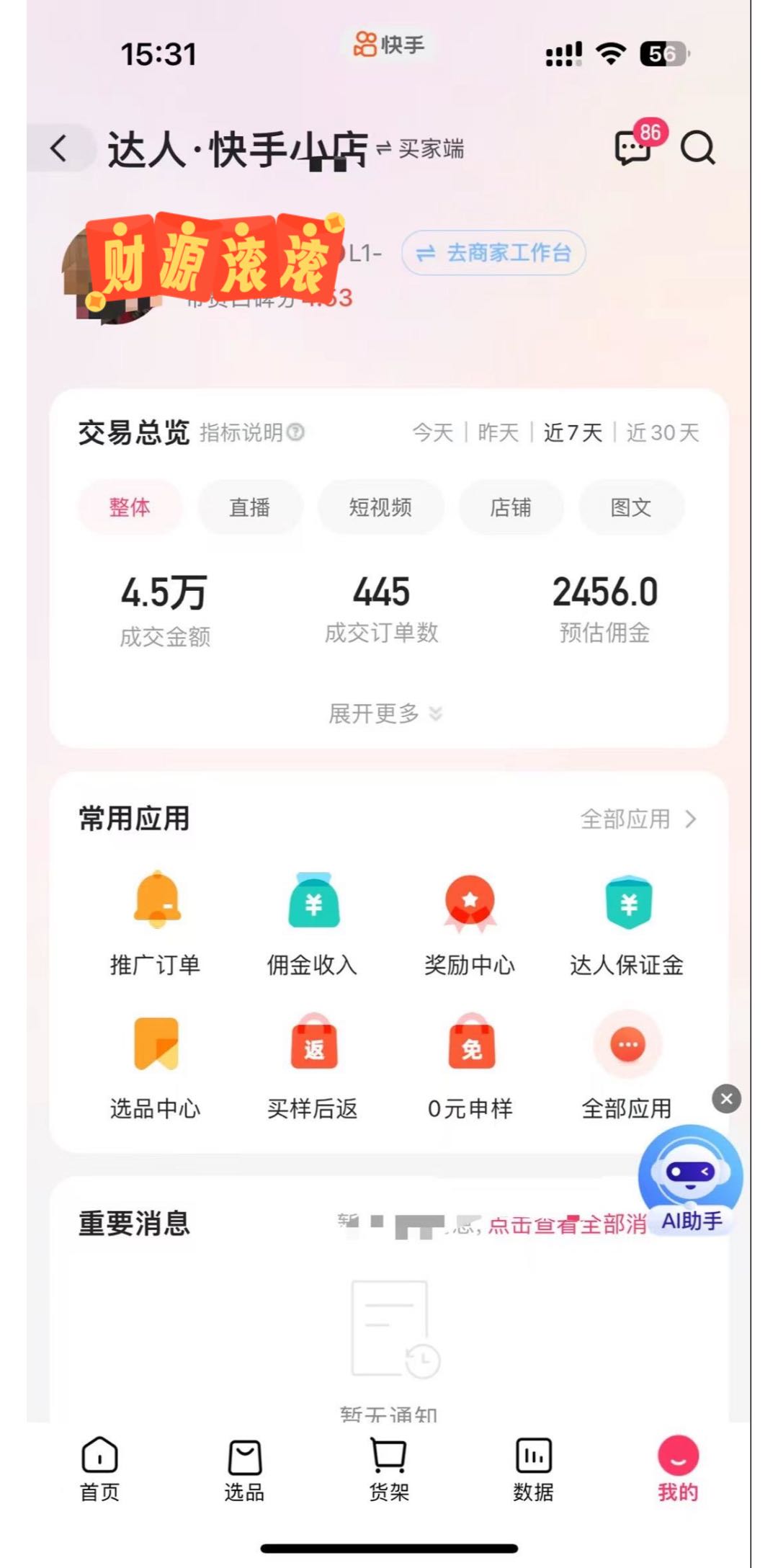Select the 直播 data filter
The image size is (778, 1568).
pos(250,507)
